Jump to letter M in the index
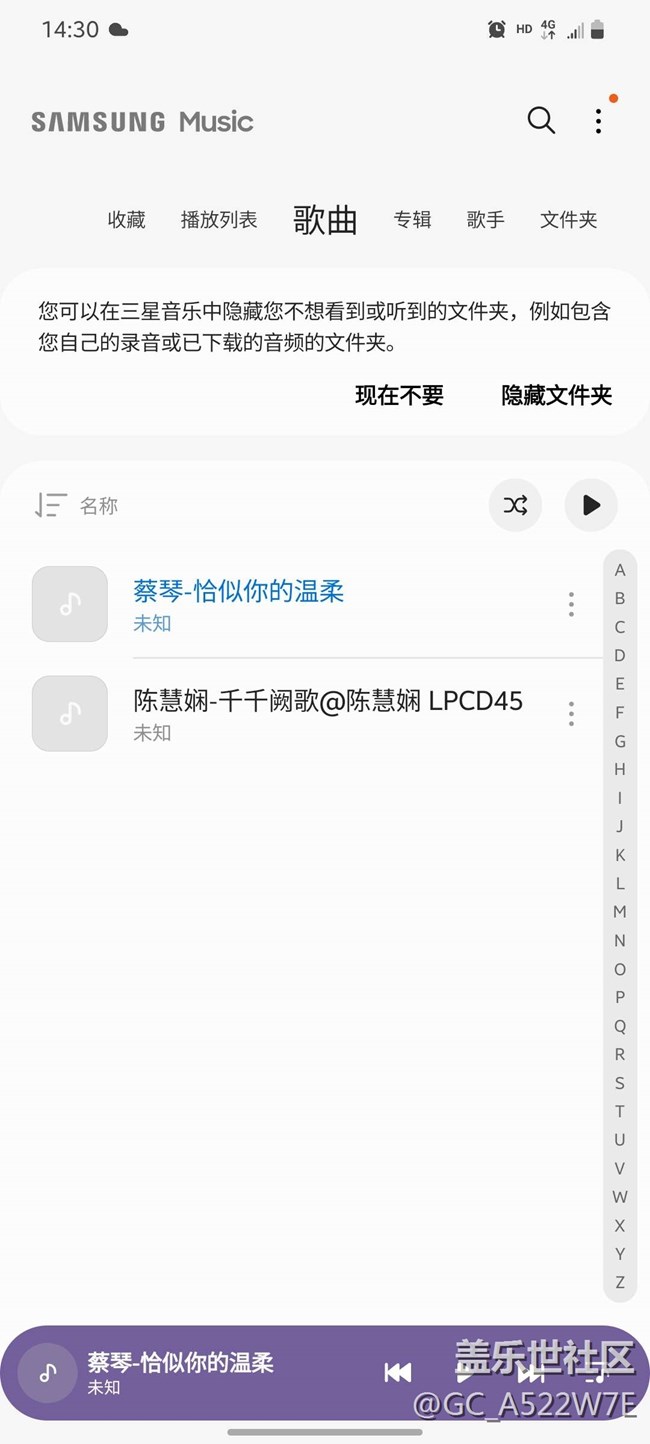This screenshot has height=1444, width=650. click(x=620, y=912)
